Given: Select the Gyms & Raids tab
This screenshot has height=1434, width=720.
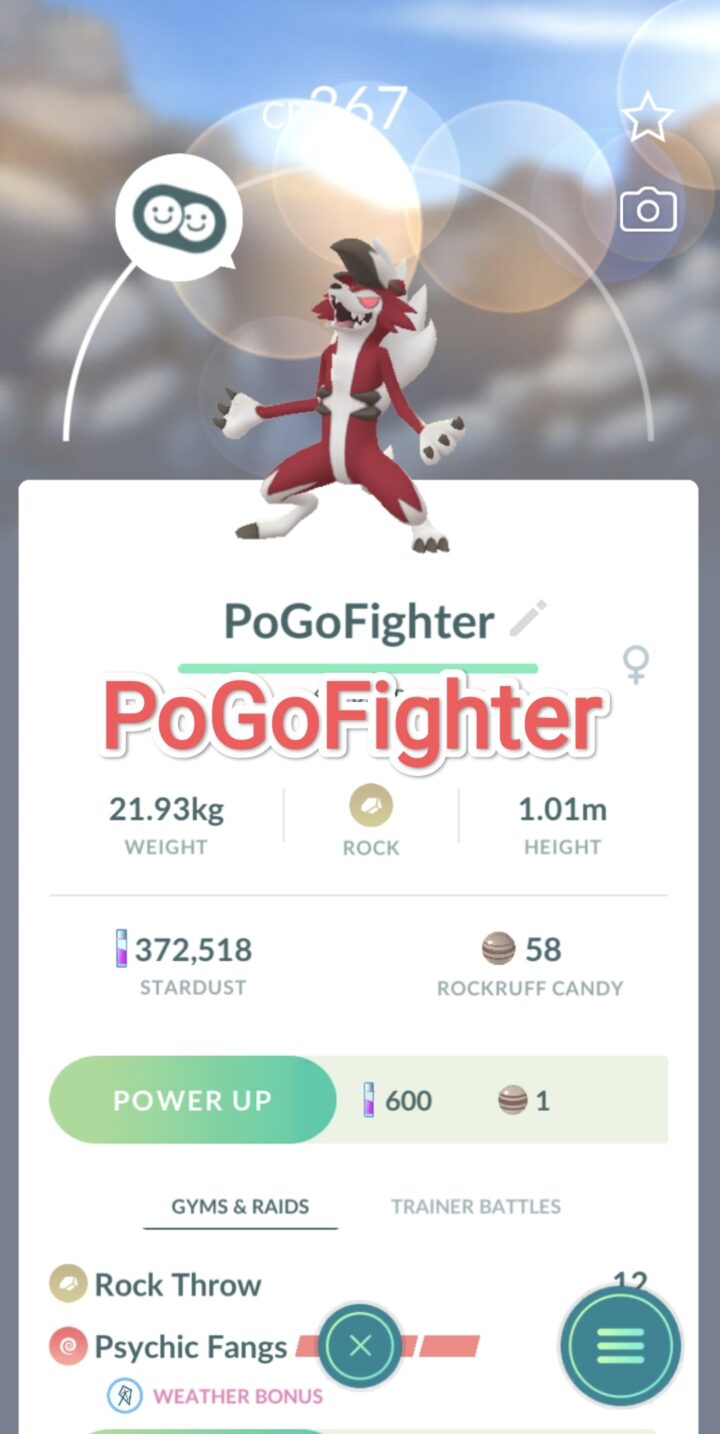Looking at the screenshot, I should tap(240, 1207).
